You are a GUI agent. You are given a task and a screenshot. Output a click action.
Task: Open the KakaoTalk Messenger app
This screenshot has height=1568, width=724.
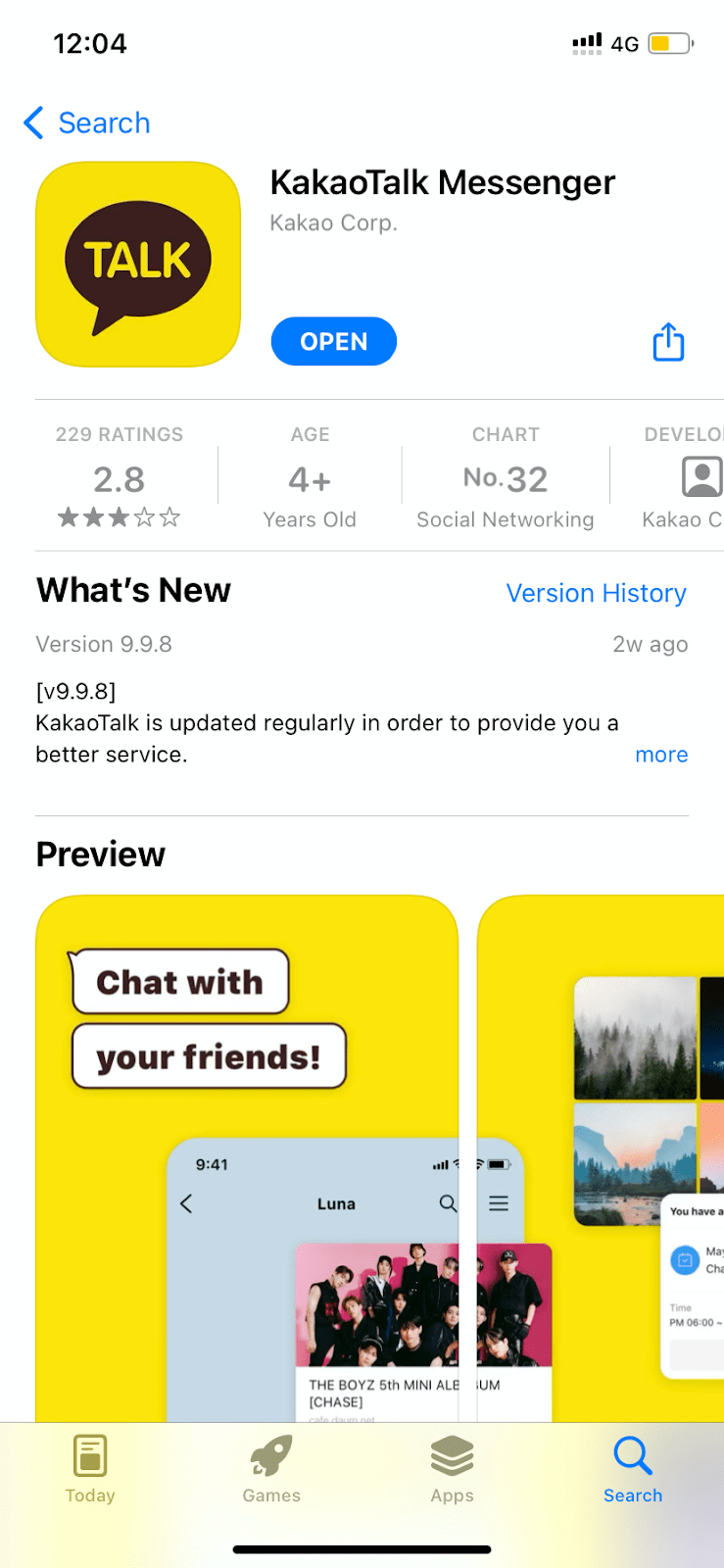point(333,342)
